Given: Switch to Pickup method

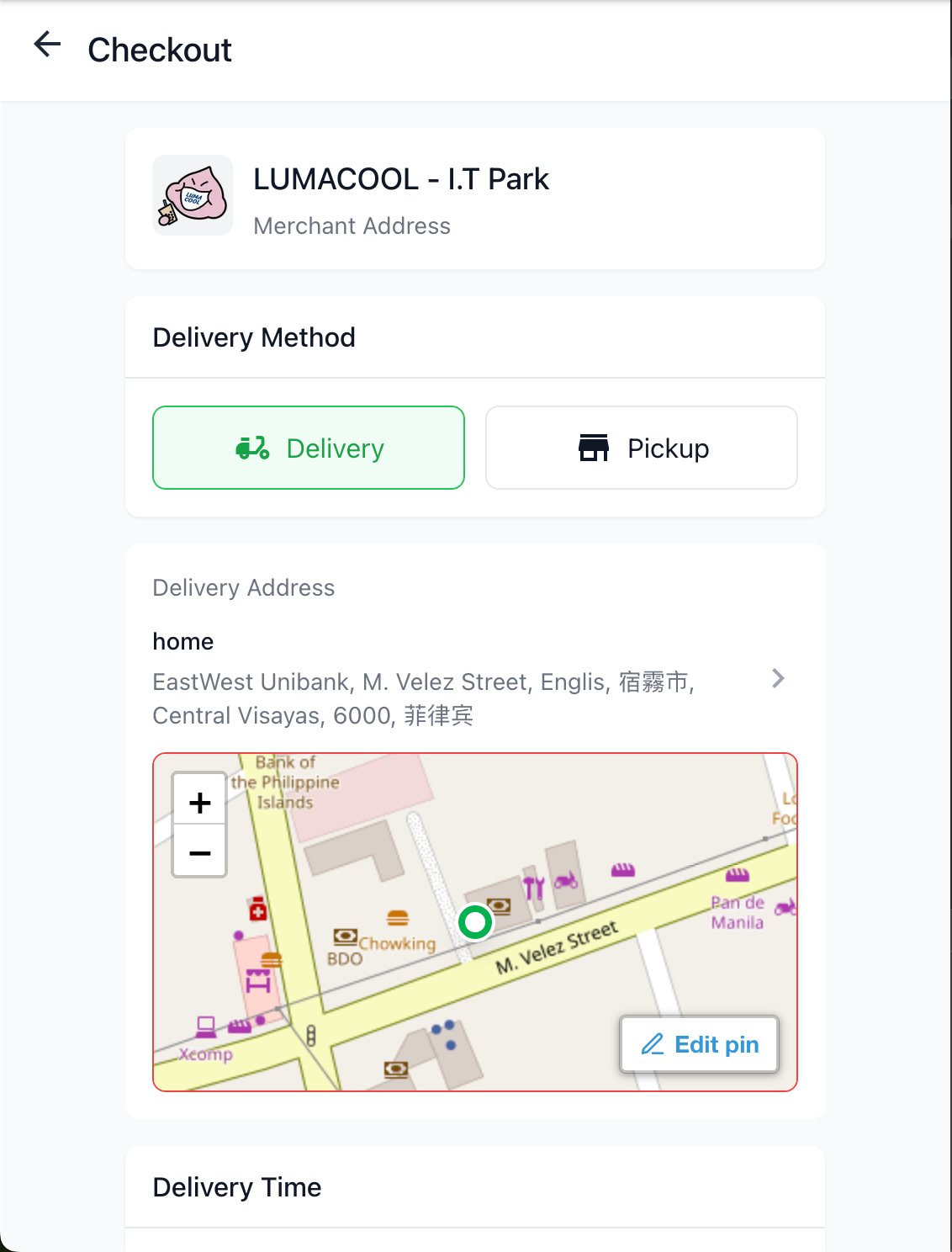Looking at the screenshot, I should coord(641,448).
